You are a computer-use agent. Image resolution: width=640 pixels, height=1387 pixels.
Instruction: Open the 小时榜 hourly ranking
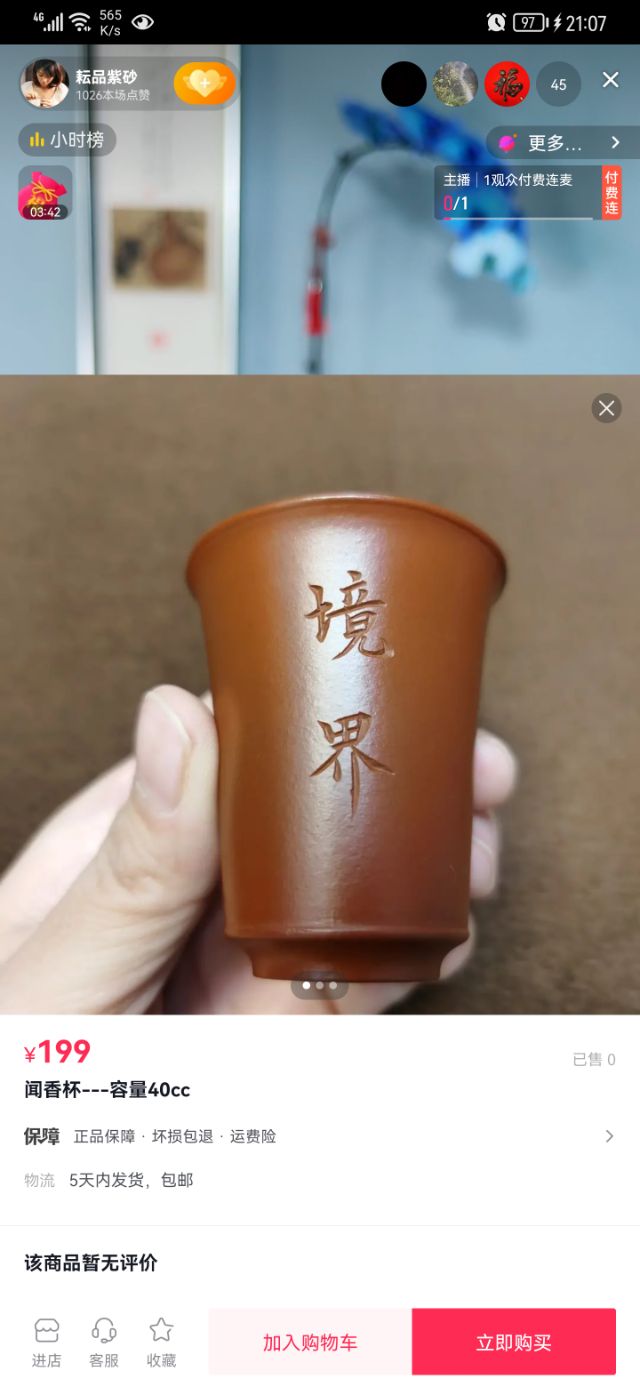(x=67, y=140)
